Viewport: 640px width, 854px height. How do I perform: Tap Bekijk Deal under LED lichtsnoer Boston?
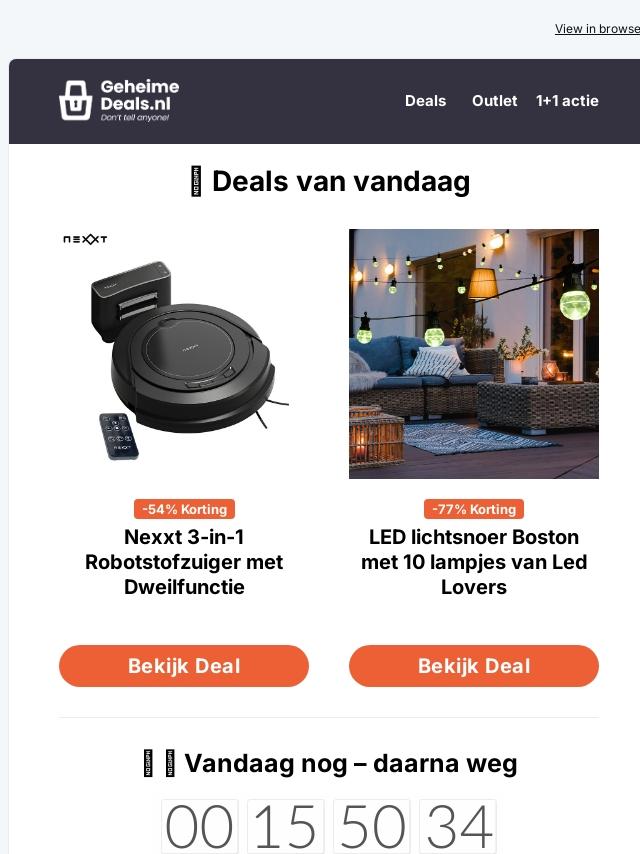point(474,666)
